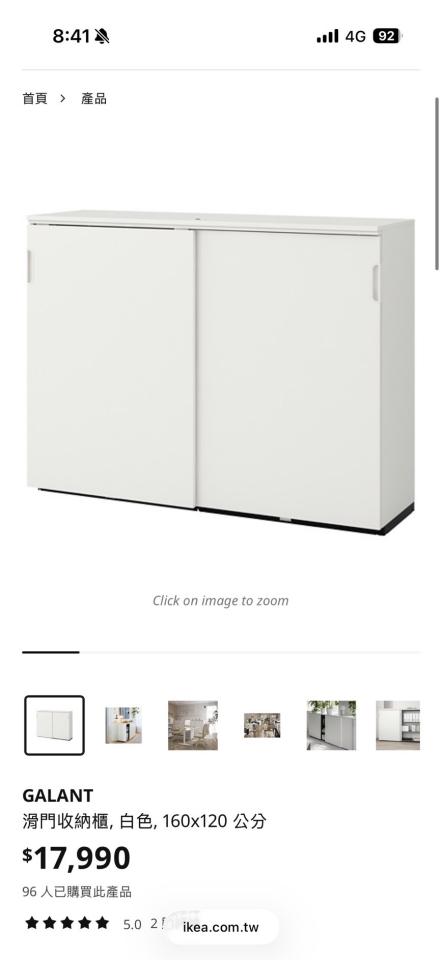Open the fourth small office thumbnail
Viewport: 442px width, 960px height.
[262, 726]
